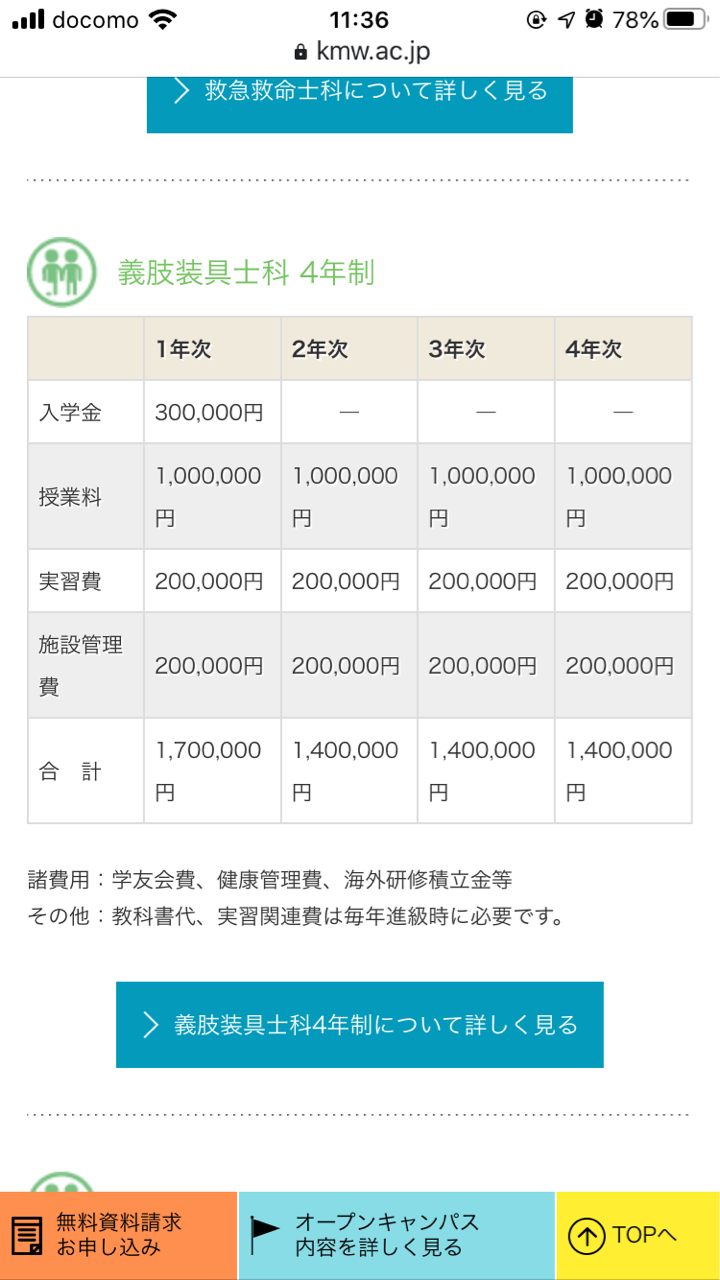Tap the kmw.ac.jp address bar

pyautogui.click(x=360, y=51)
